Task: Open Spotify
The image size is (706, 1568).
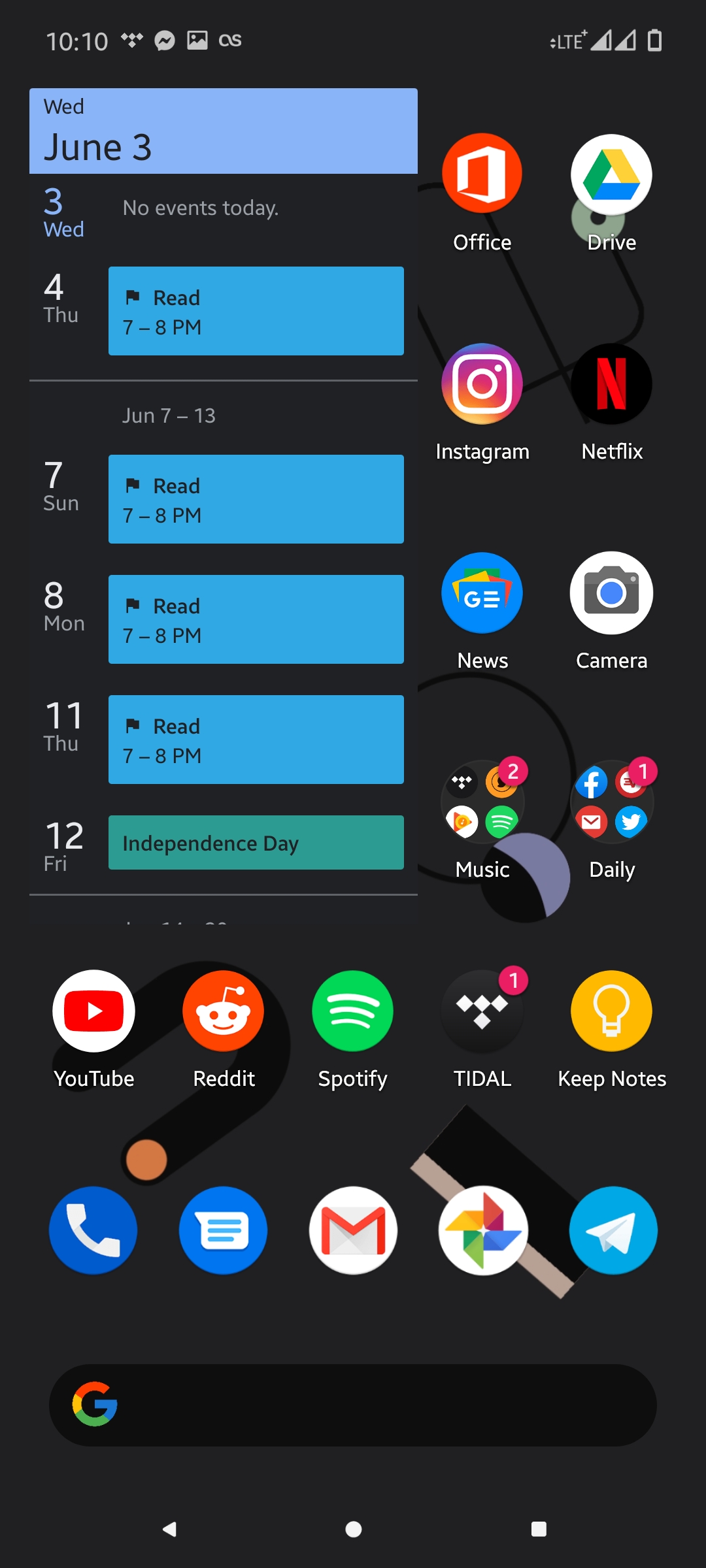Action: [x=352, y=1011]
